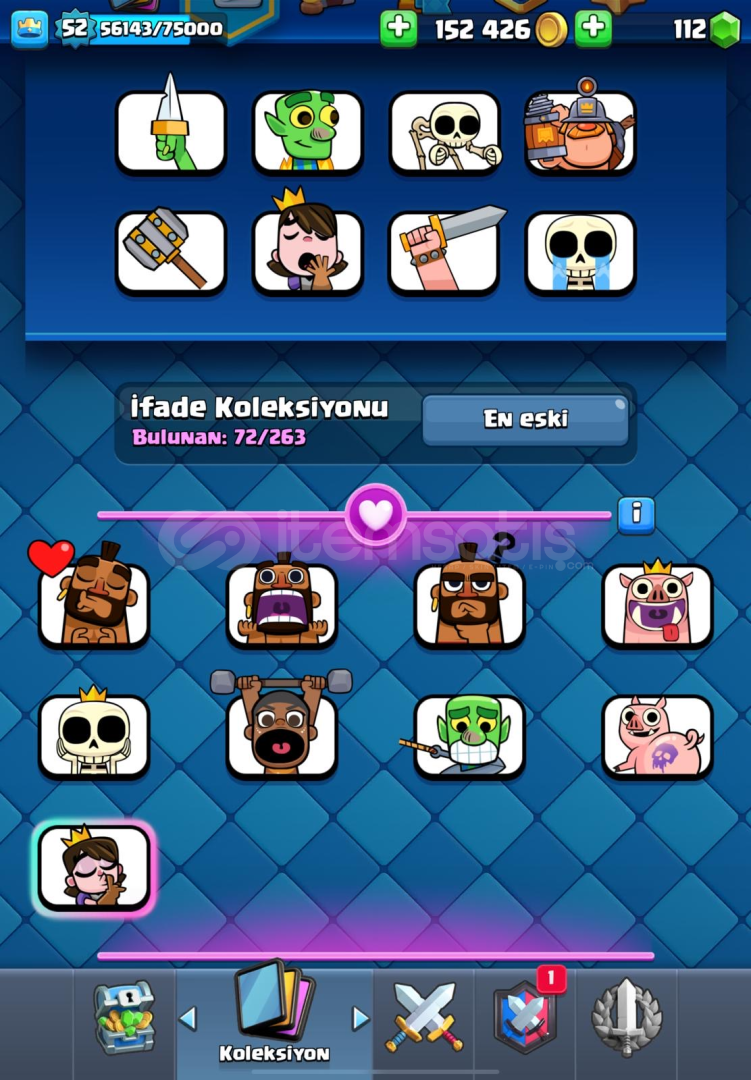Viewport: 751px width, 1080px height.
Task: Tap the green plus next to gold
Action: [x=398, y=29]
